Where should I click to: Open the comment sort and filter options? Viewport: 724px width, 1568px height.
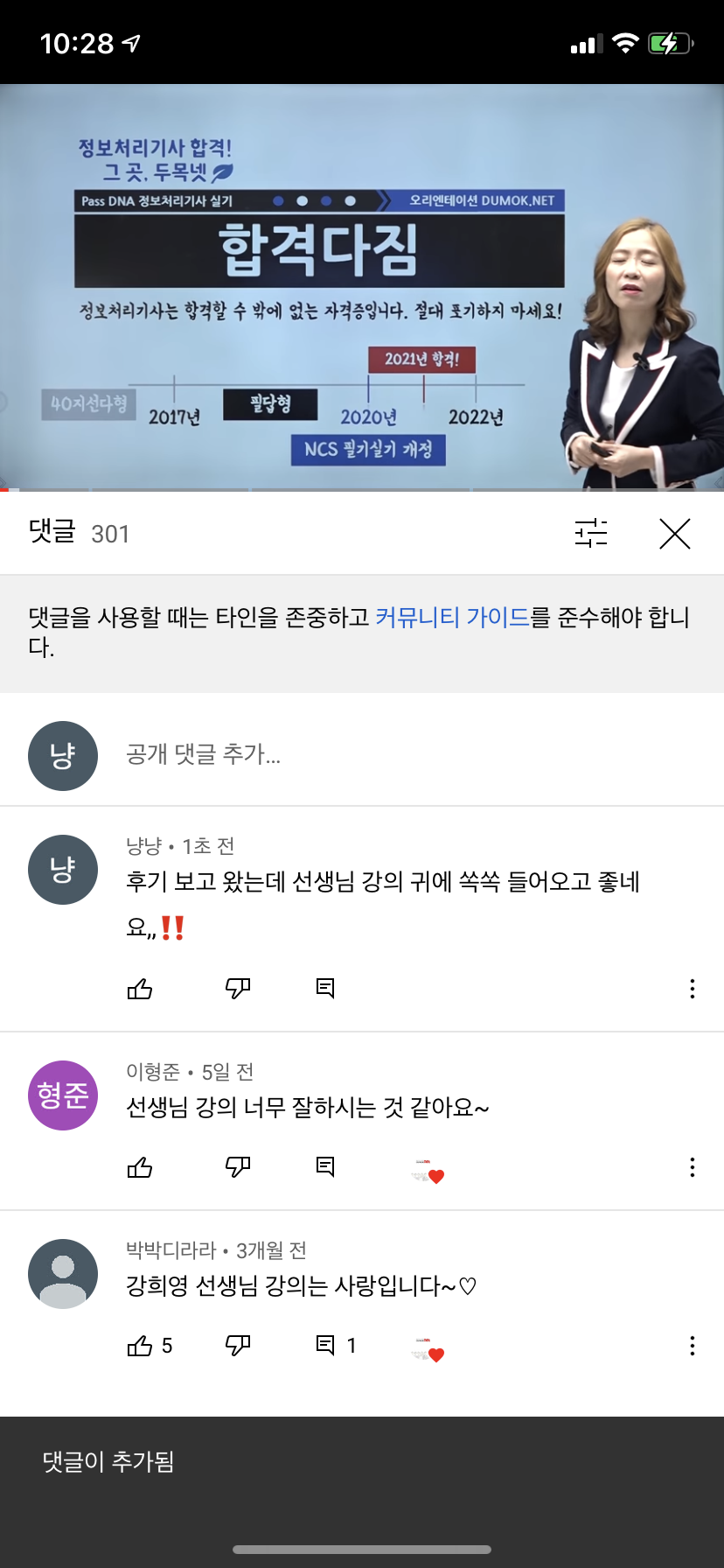click(x=591, y=533)
